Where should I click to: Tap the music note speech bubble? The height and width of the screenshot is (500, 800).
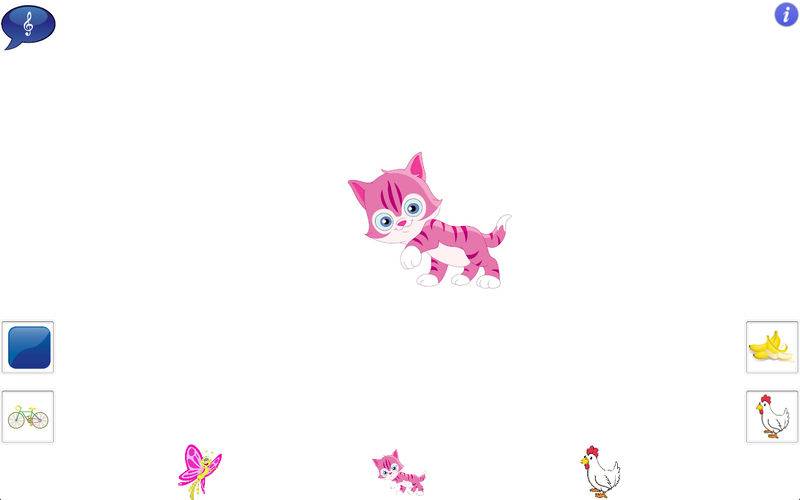(x=28, y=24)
